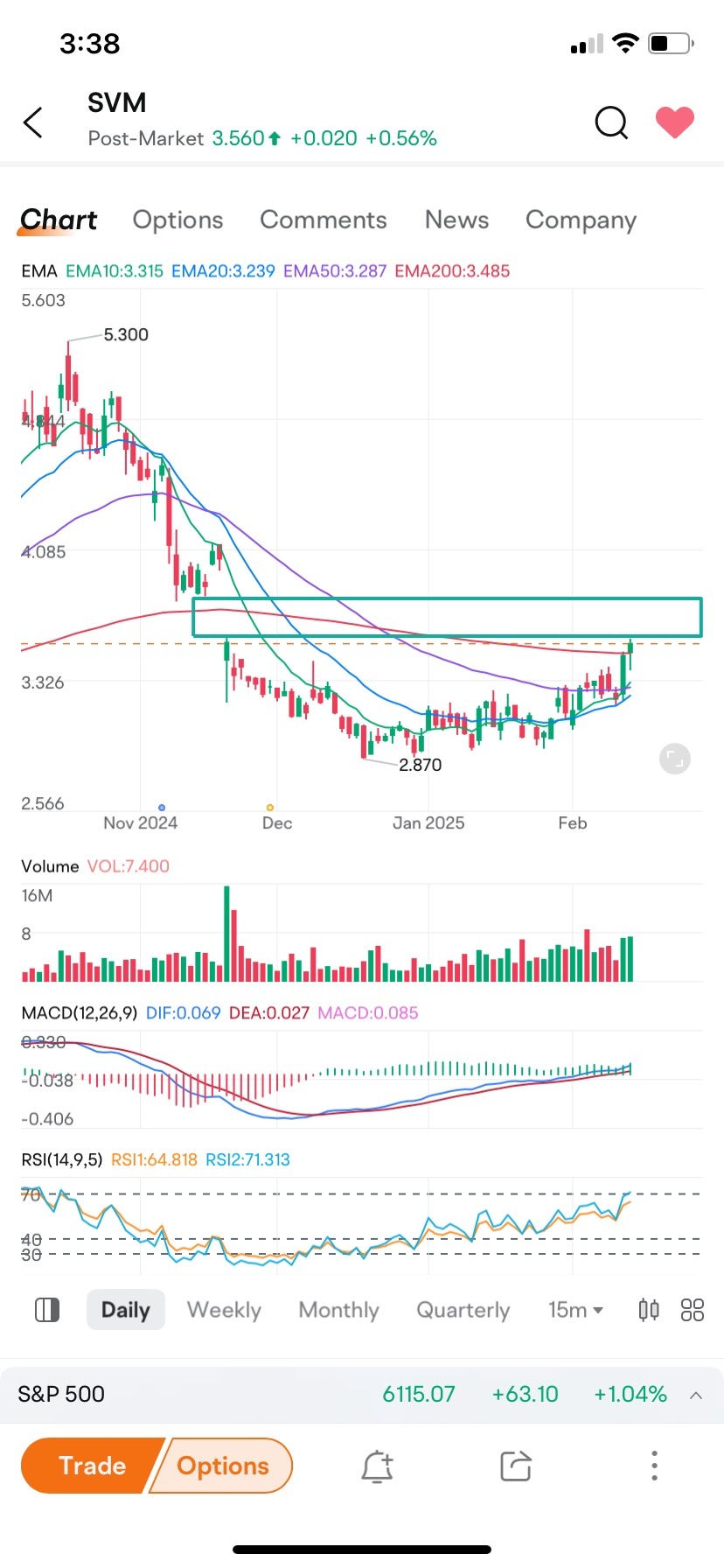Screen dimensions: 724x1568
Task: Open the Company tab
Action: tap(581, 220)
